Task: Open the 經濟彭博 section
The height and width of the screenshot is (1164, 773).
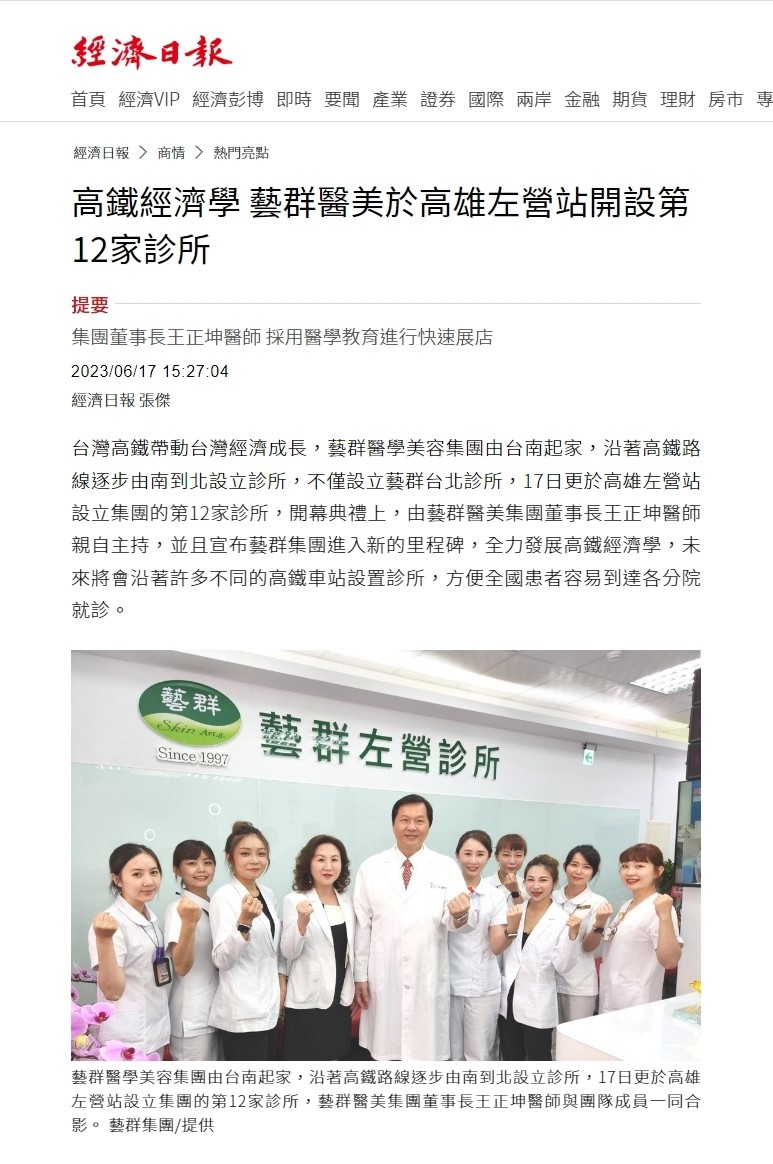Action: [x=228, y=99]
